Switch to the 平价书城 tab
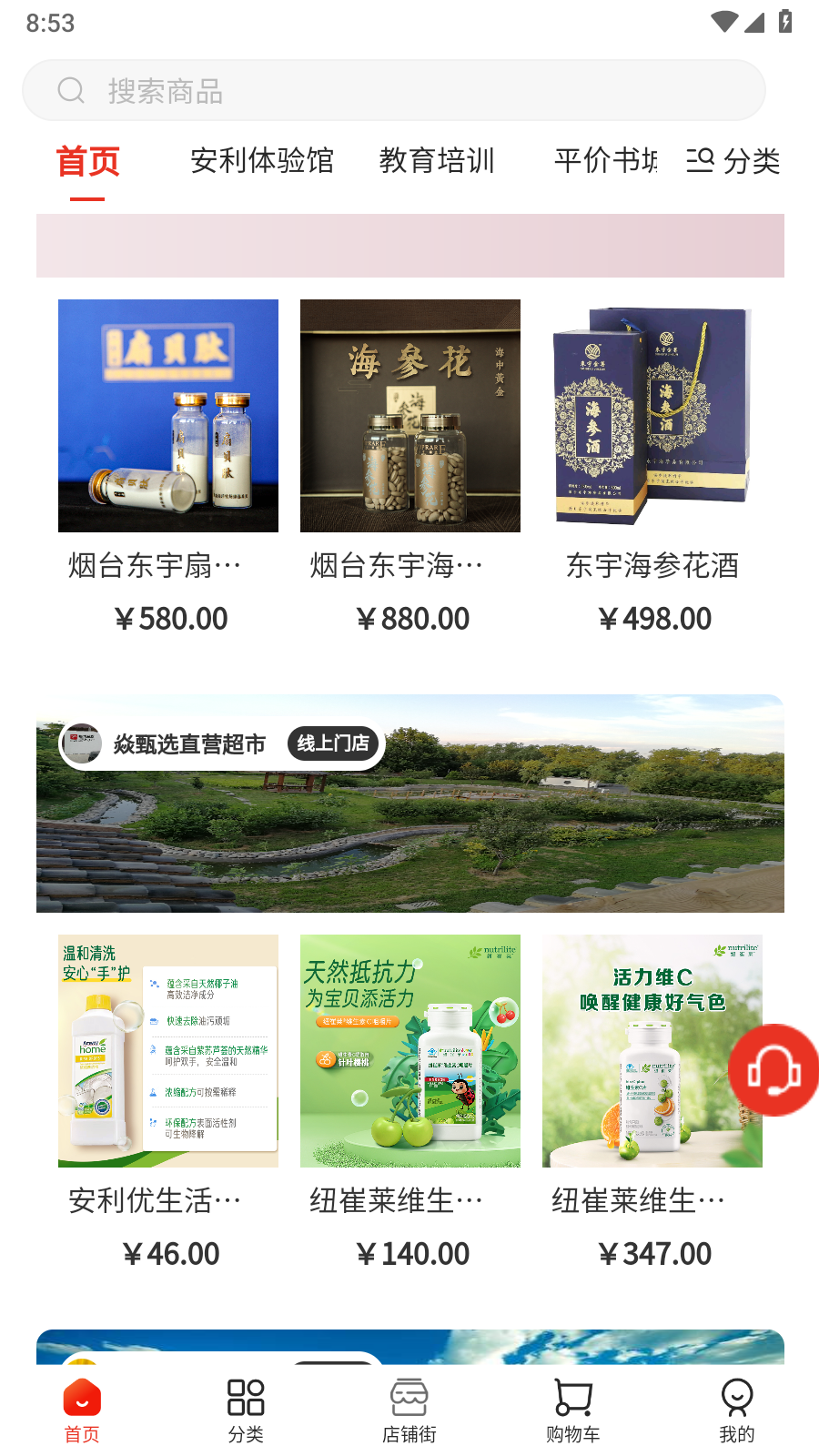Screen dimensions: 819x1456 (x=605, y=161)
